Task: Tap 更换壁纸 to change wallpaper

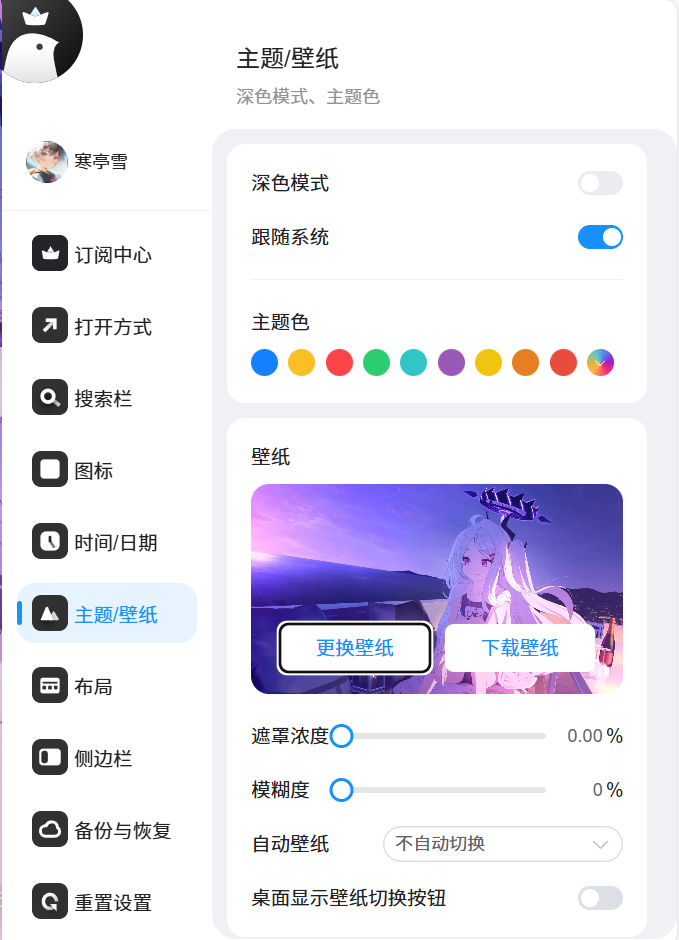Action: [x=355, y=648]
